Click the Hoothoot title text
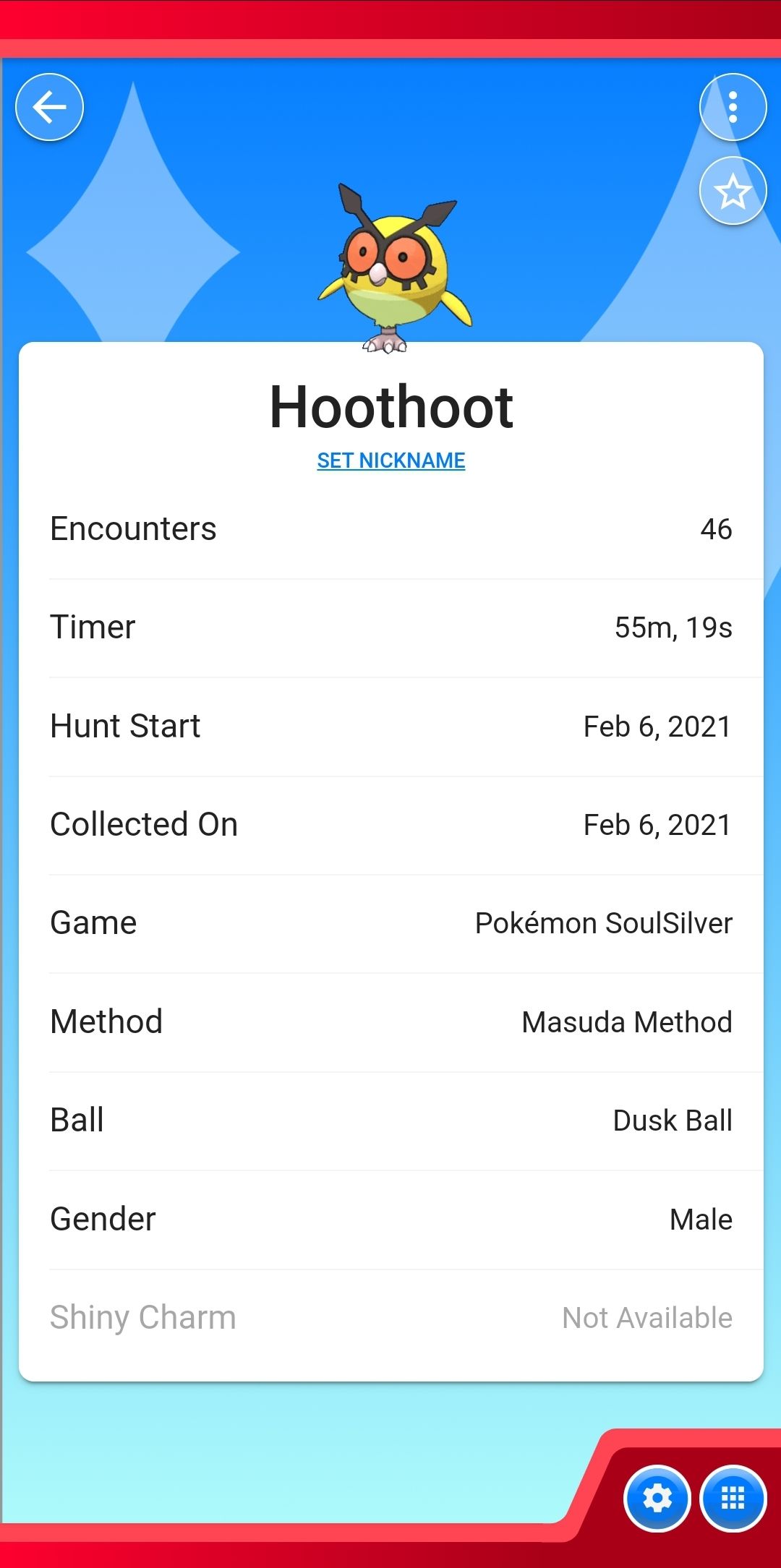This screenshot has height=1568, width=781. pyautogui.click(x=390, y=406)
